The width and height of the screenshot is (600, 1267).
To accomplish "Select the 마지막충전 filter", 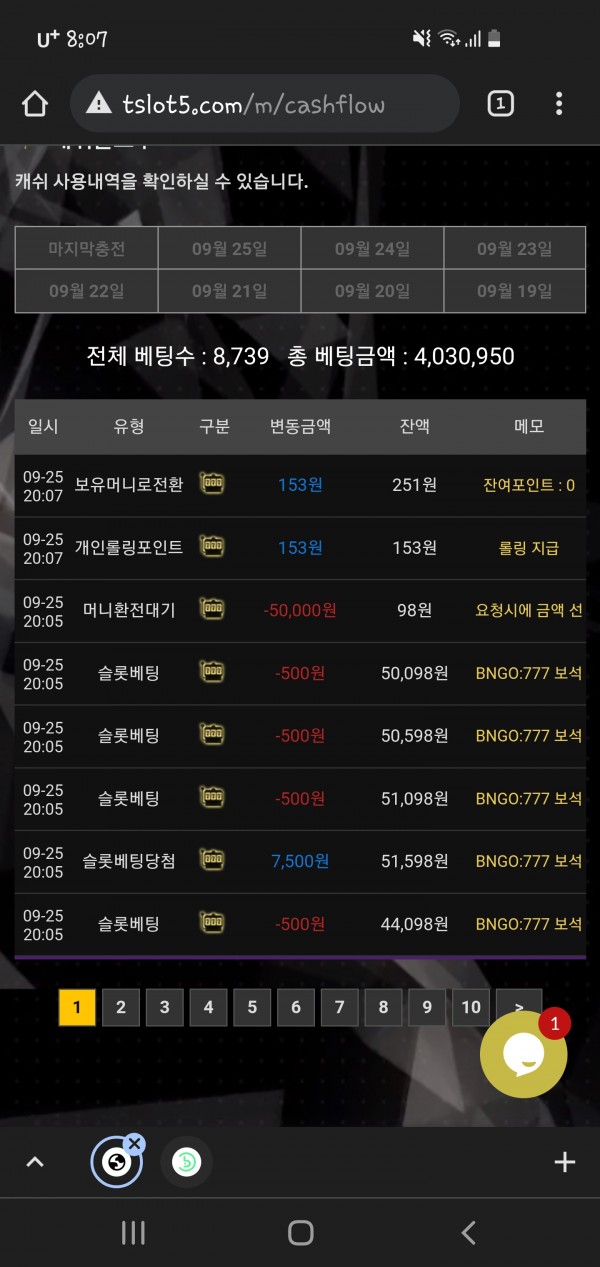I will (x=87, y=248).
